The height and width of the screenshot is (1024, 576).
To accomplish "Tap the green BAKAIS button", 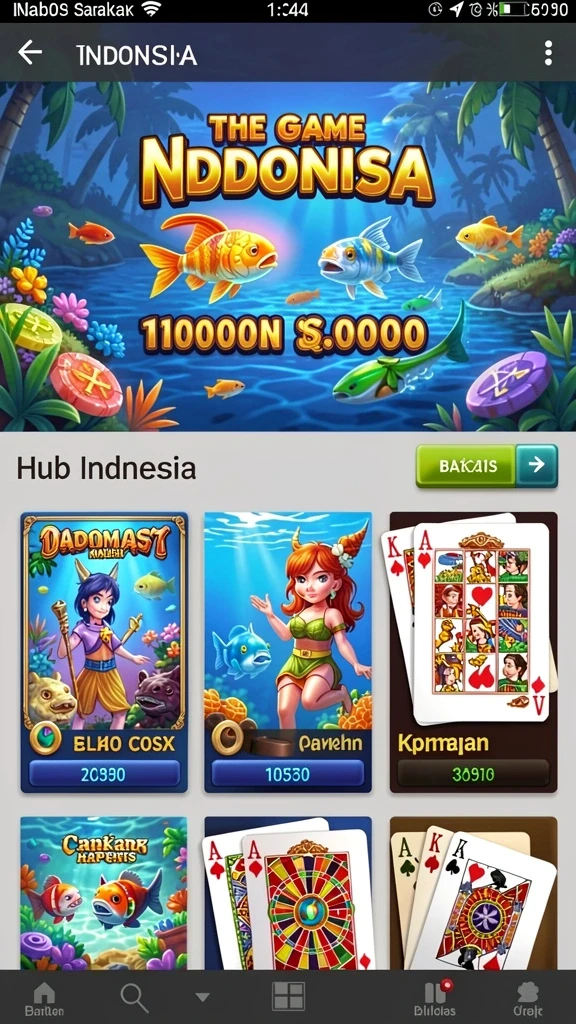I will (x=466, y=466).
